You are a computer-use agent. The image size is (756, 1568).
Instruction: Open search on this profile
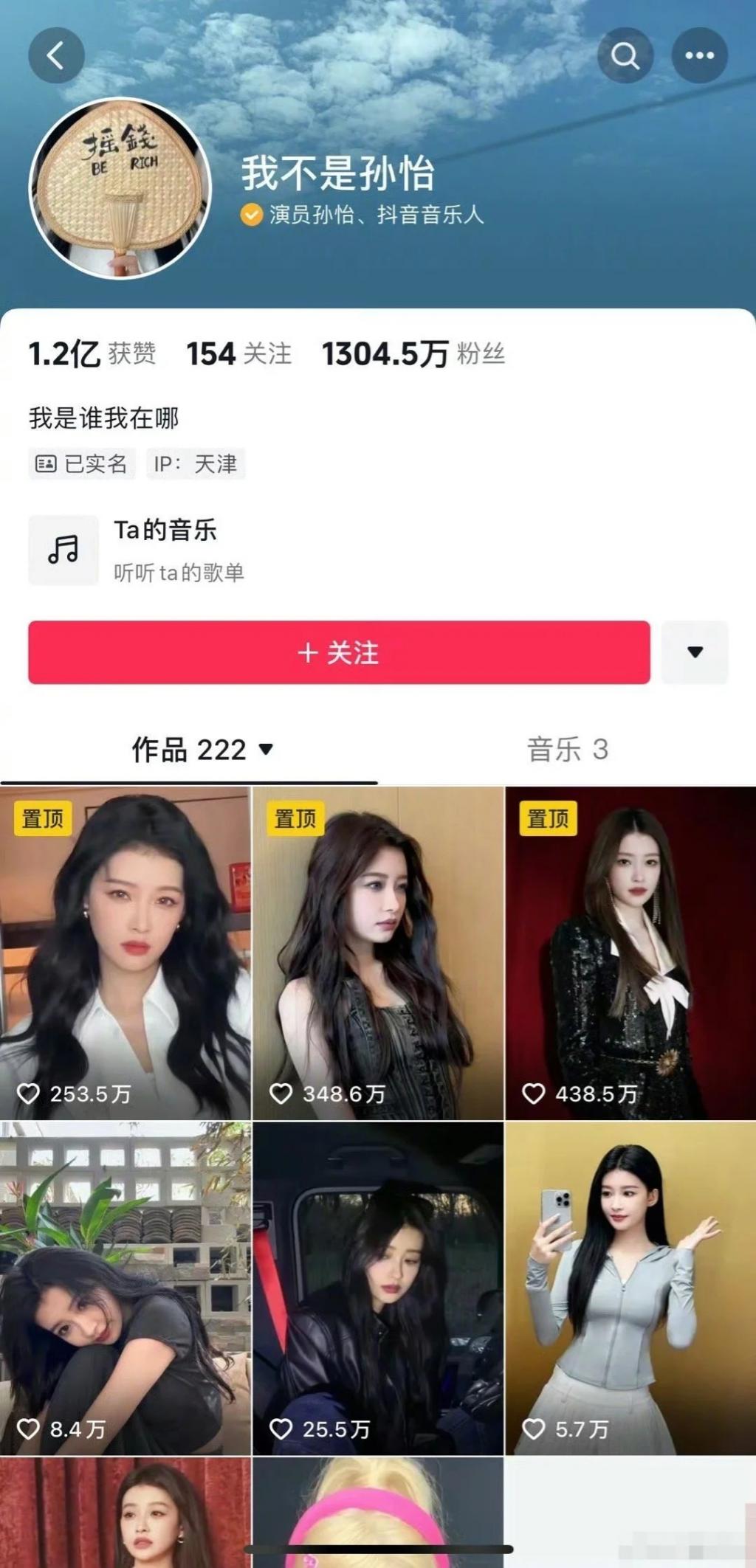coord(625,55)
